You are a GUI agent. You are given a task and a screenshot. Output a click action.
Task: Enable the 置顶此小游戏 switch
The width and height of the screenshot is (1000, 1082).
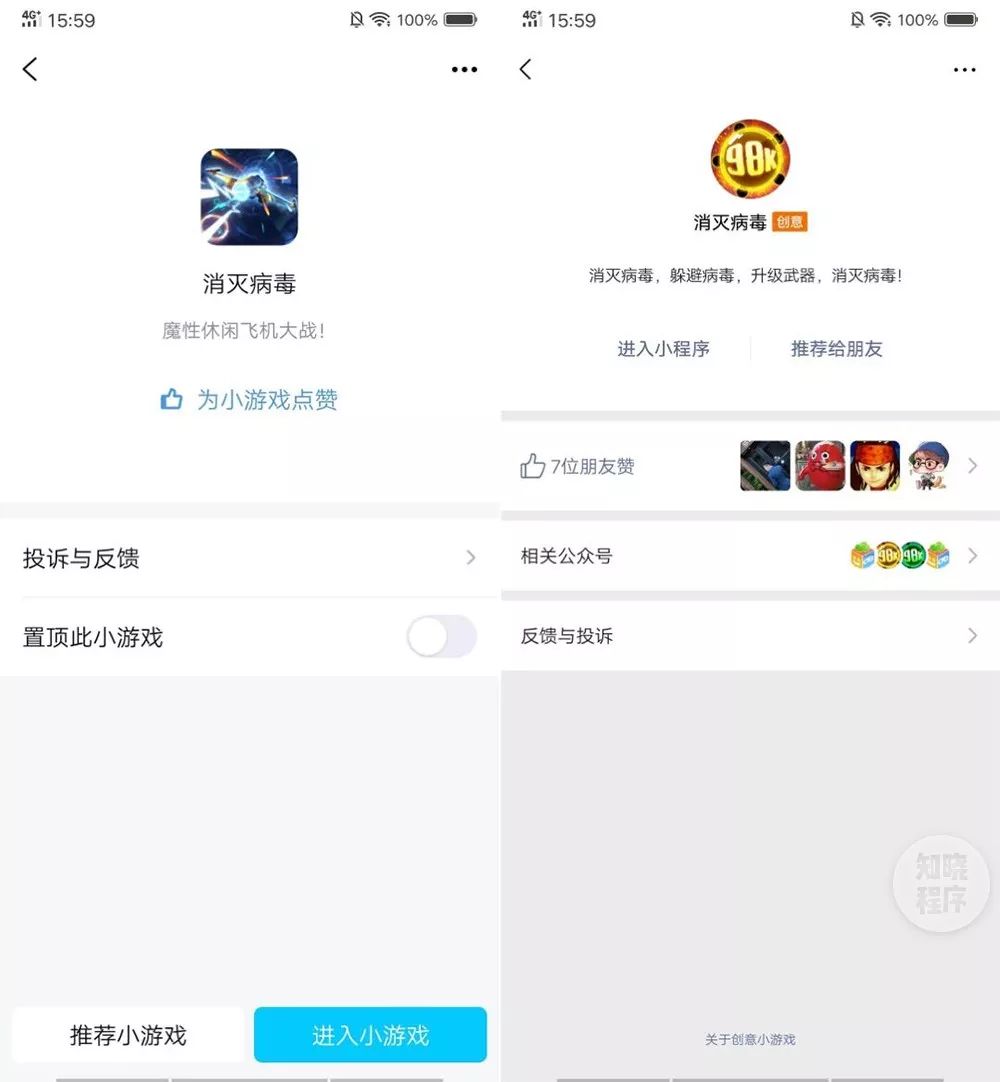[x=441, y=637]
